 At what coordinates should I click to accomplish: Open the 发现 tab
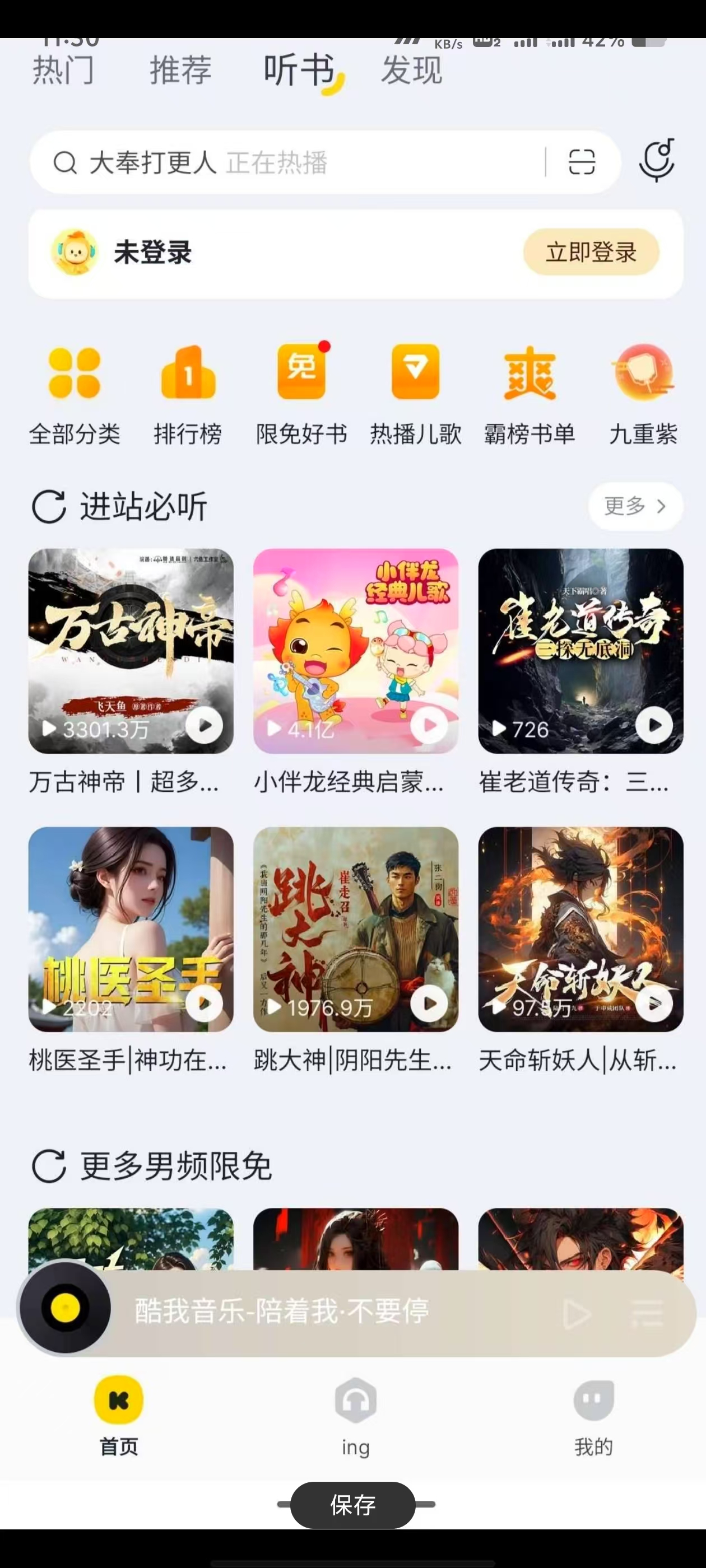click(x=411, y=70)
